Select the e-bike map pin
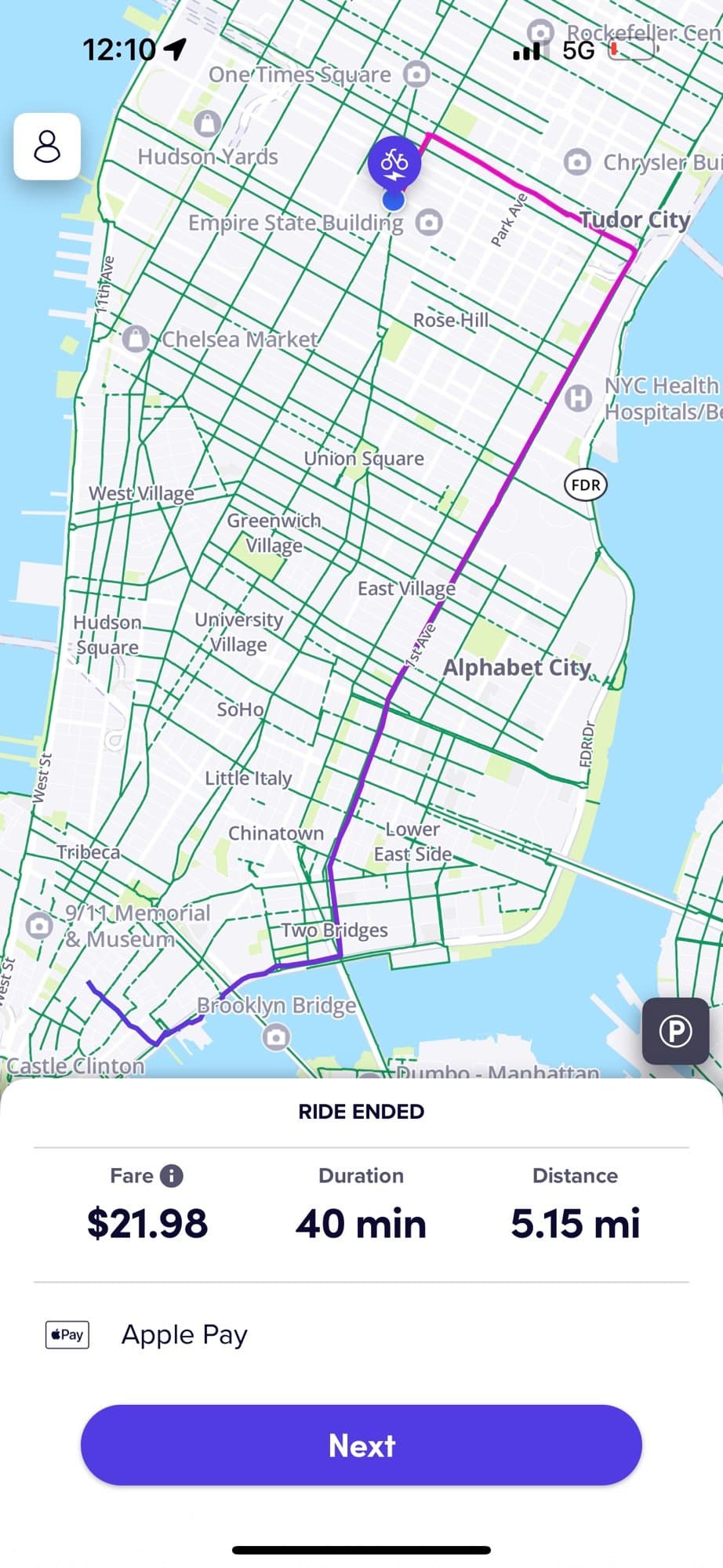Viewport: 723px width, 1568px height. [x=394, y=163]
